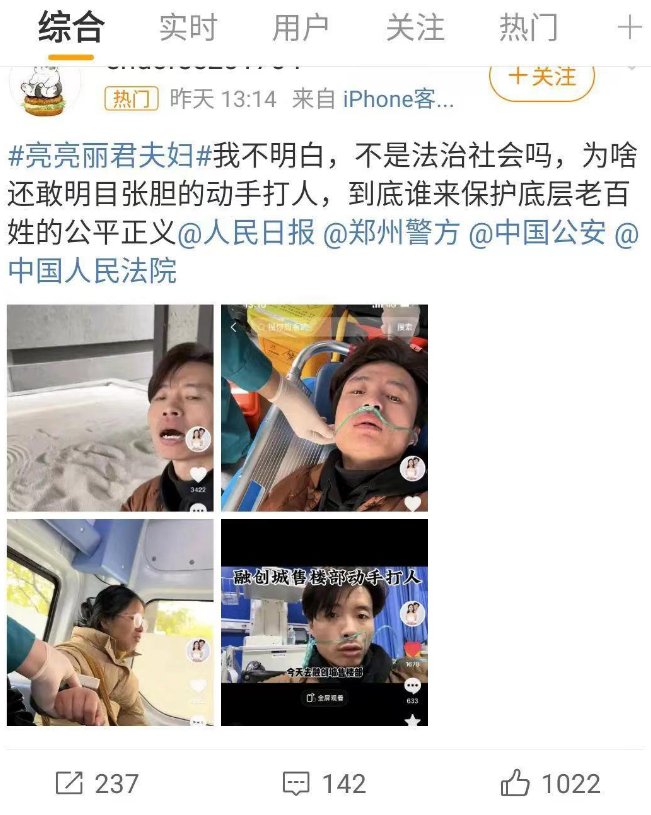Open the 142 comments
Screen dimensions: 651x815
[324, 783]
